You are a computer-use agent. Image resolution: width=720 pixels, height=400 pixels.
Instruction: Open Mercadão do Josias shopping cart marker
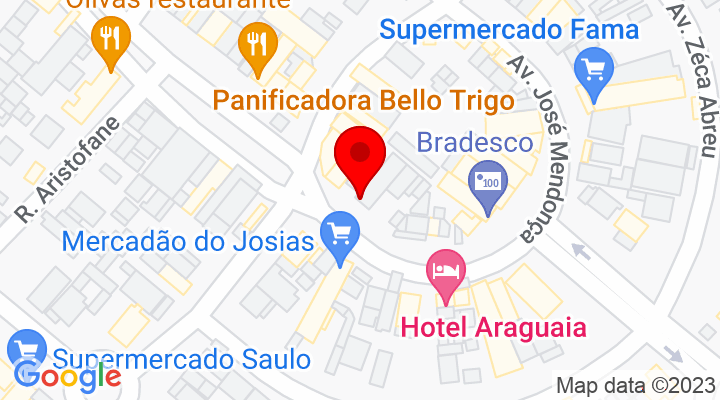pyautogui.click(x=342, y=235)
